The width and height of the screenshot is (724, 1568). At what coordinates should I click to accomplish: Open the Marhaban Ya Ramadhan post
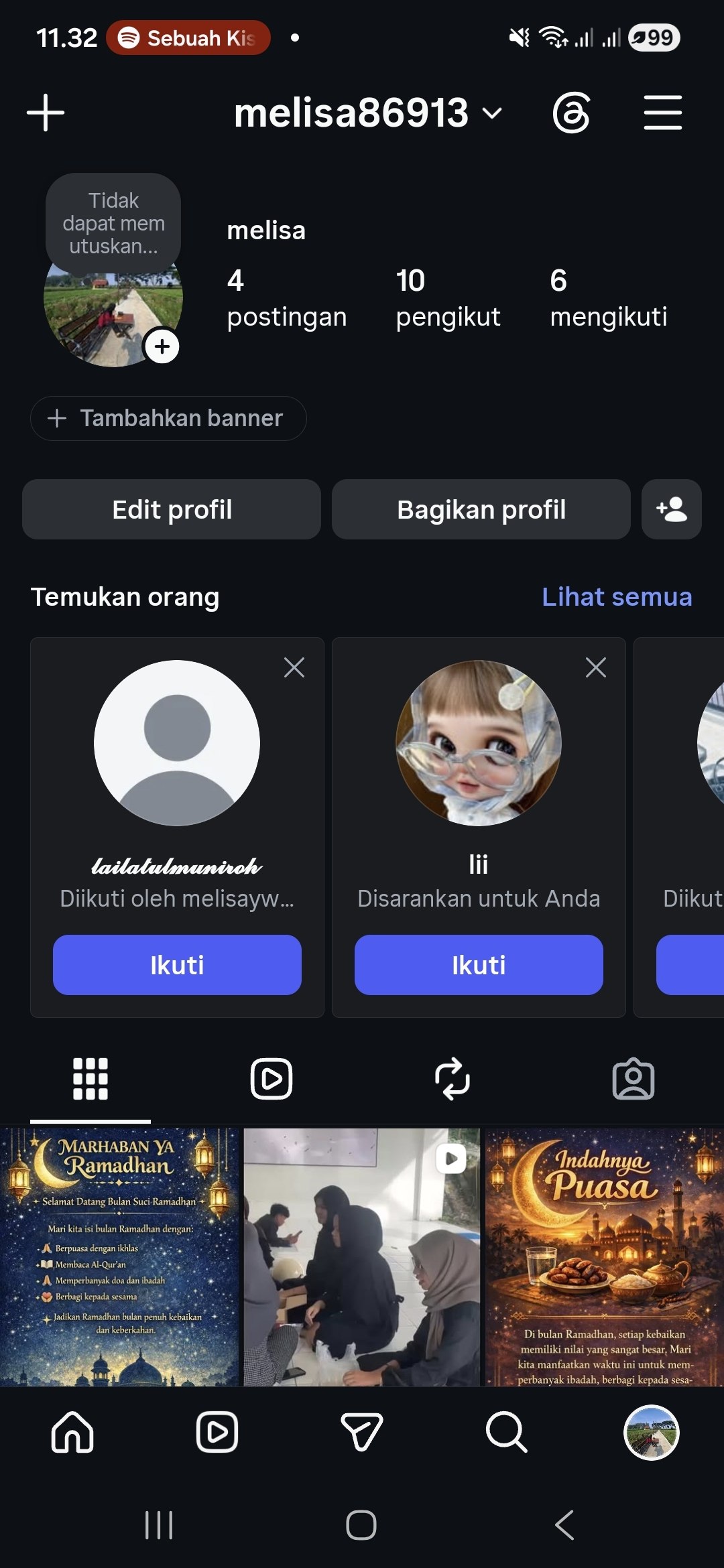(119, 1257)
